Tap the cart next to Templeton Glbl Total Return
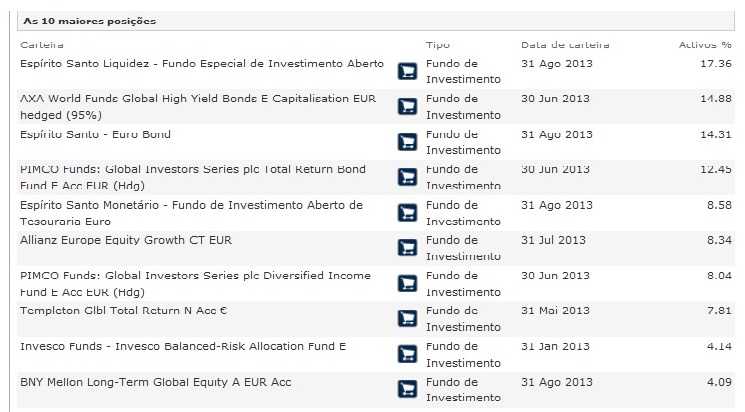This screenshot has width=745, height=412. point(407,318)
